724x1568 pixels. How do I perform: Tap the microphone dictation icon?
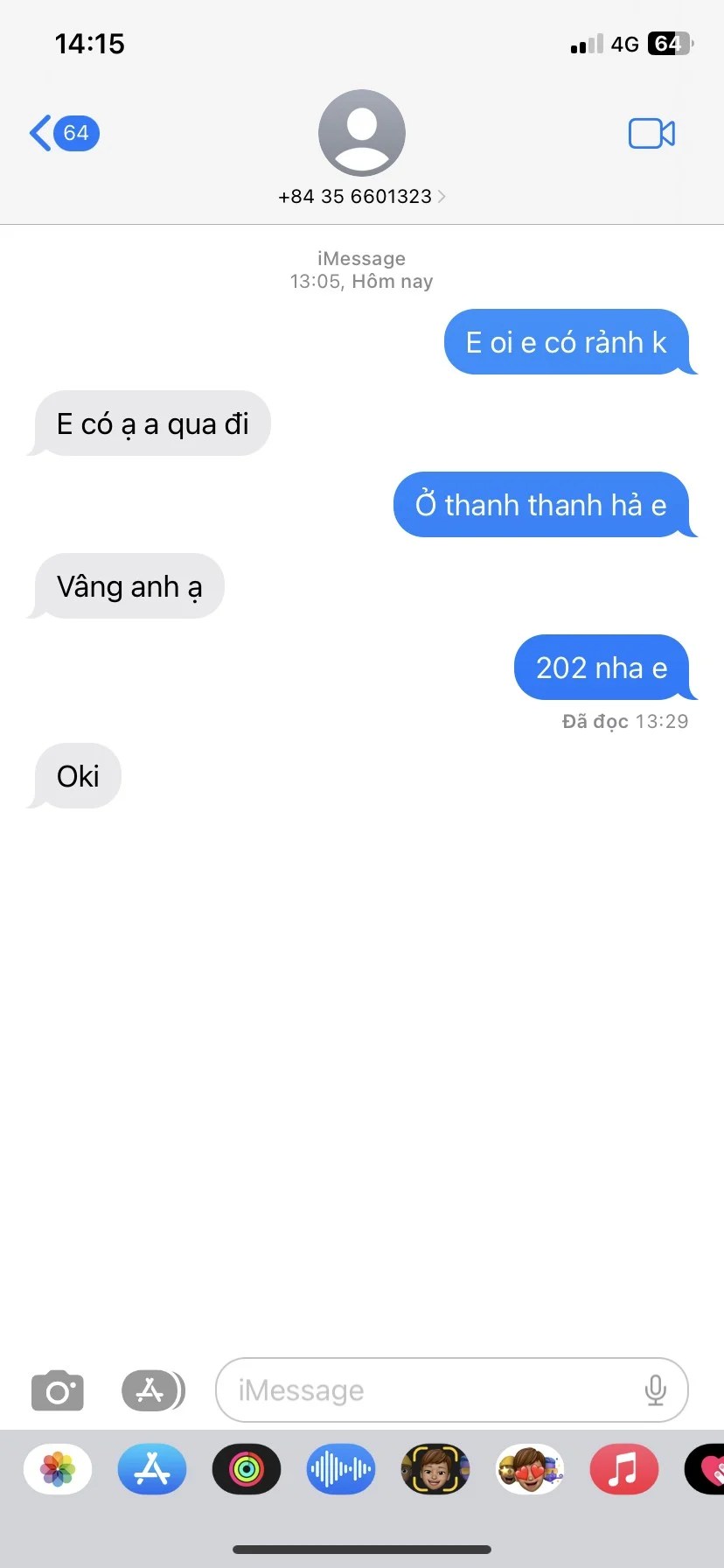point(655,1390)
